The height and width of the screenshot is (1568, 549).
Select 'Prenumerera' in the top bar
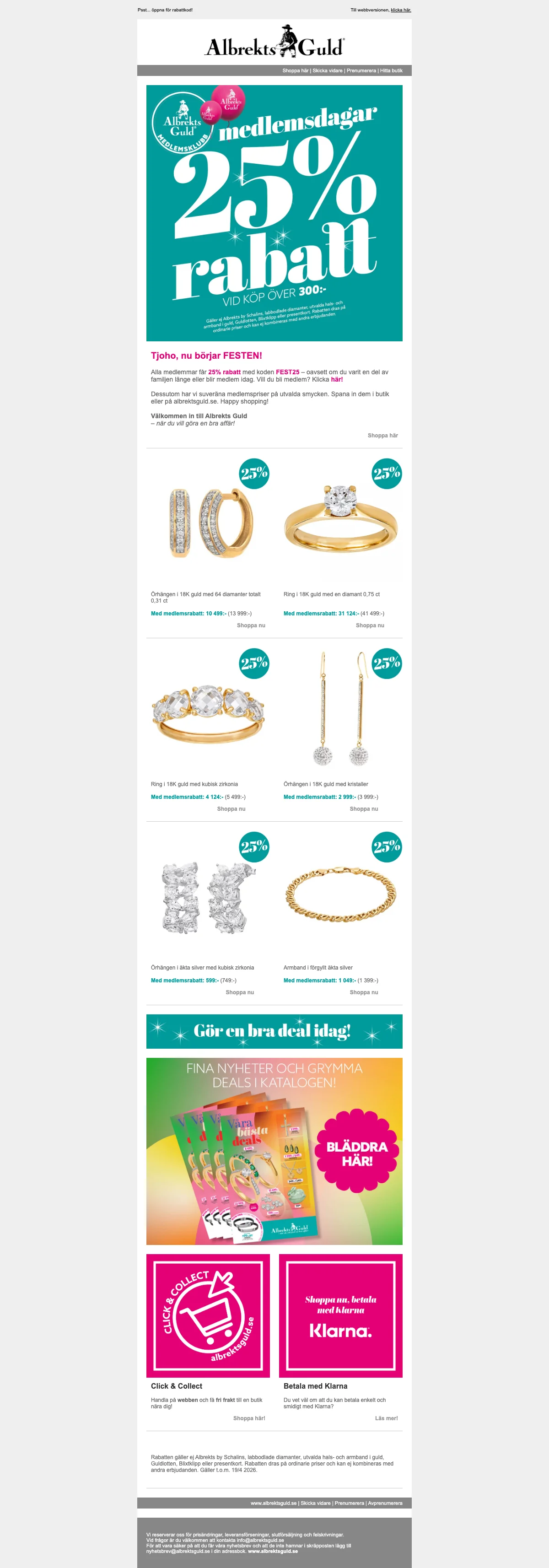361,70
